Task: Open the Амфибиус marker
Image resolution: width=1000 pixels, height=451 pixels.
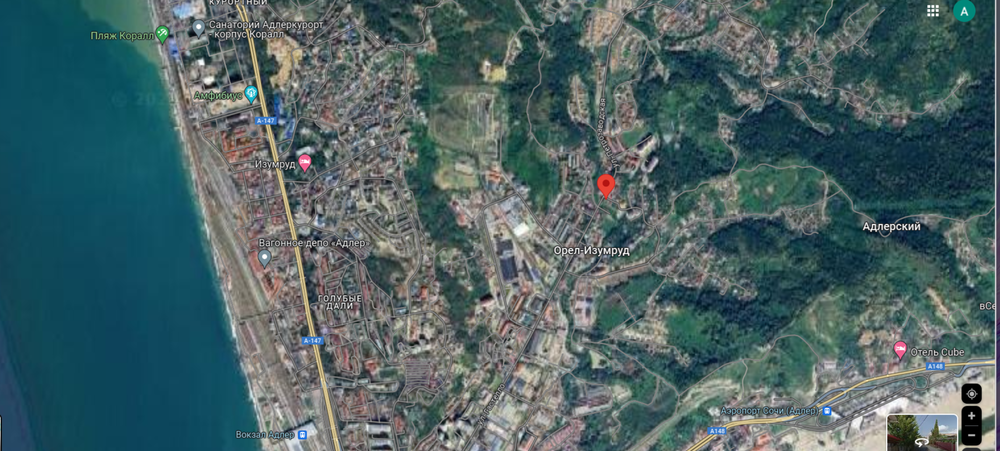Action: 251,95
